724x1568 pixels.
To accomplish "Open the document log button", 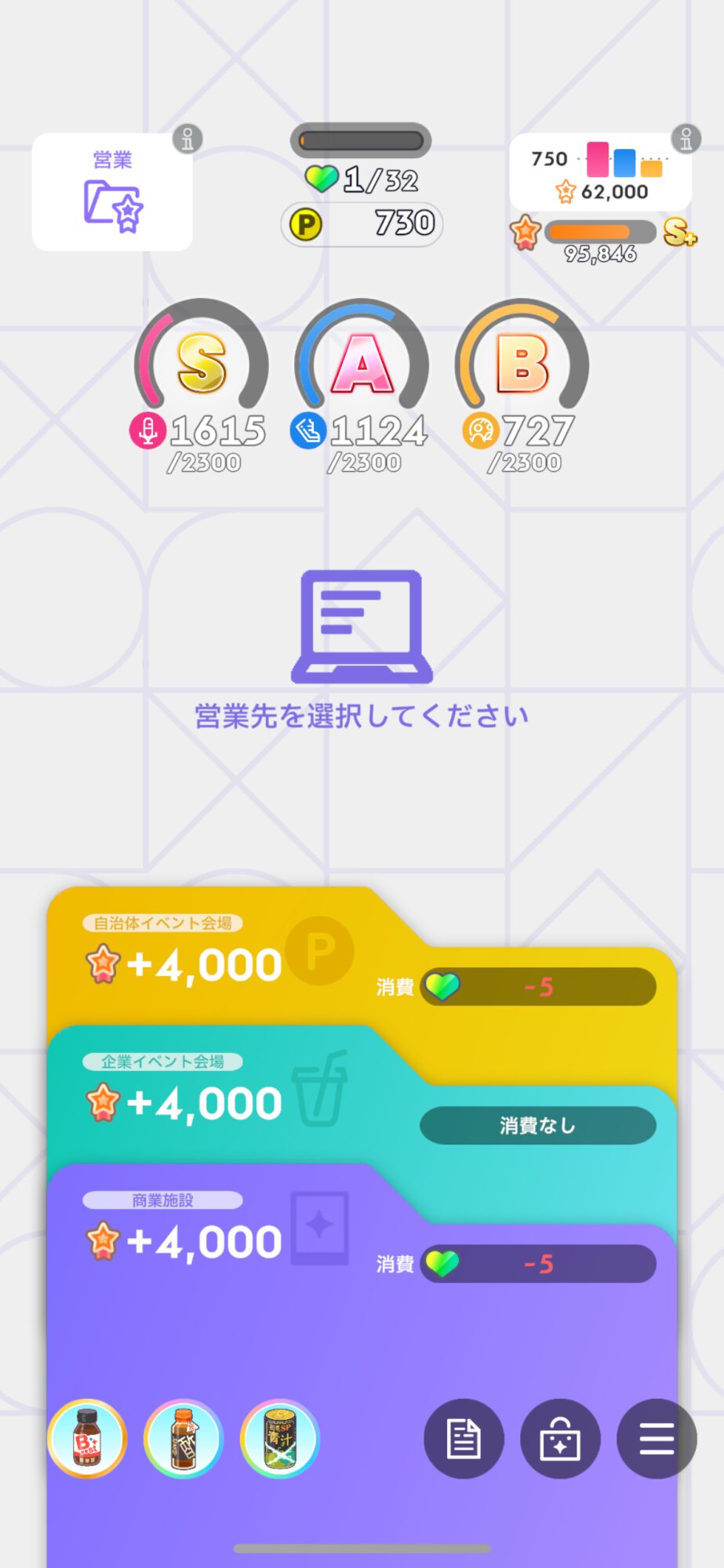I will [x=464, y=1438].
